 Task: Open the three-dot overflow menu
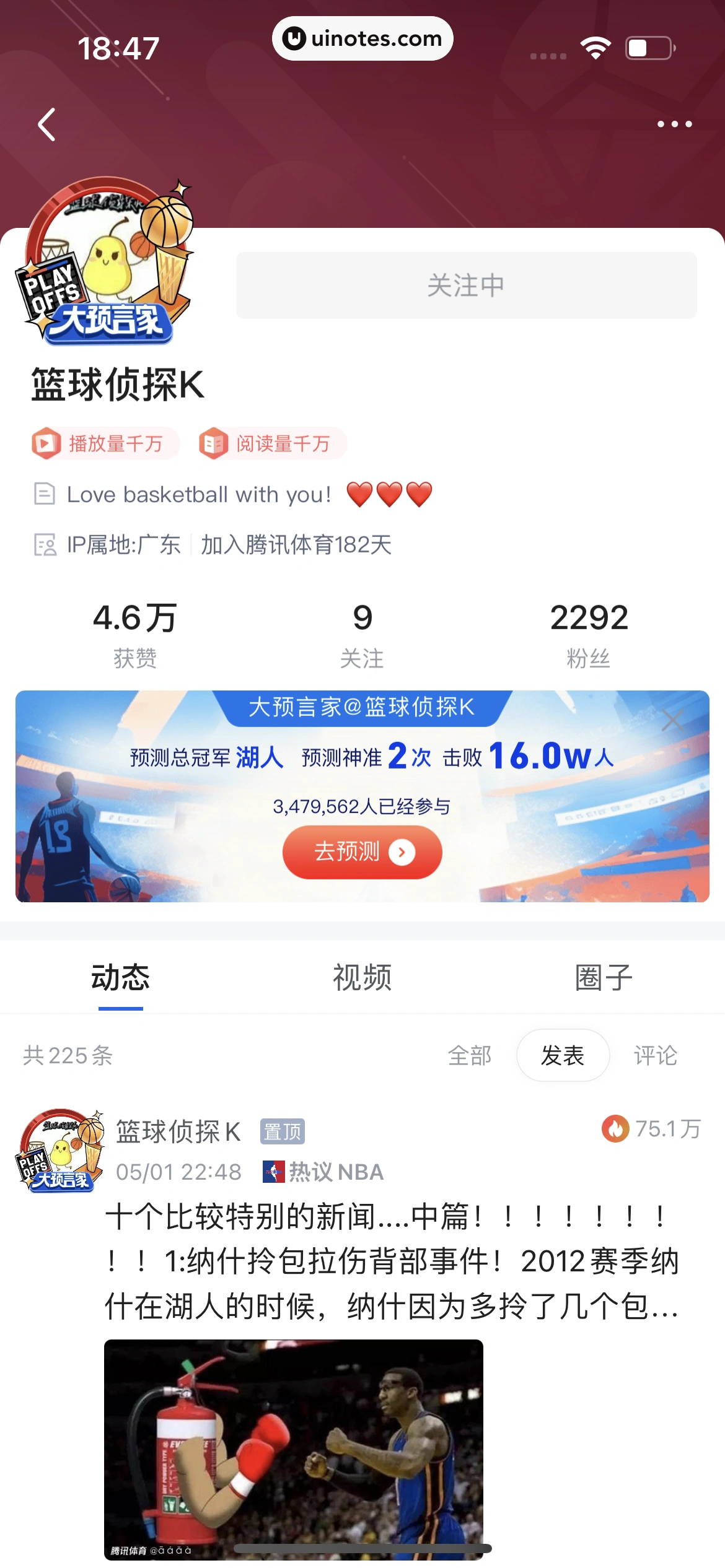coord(674,124)
